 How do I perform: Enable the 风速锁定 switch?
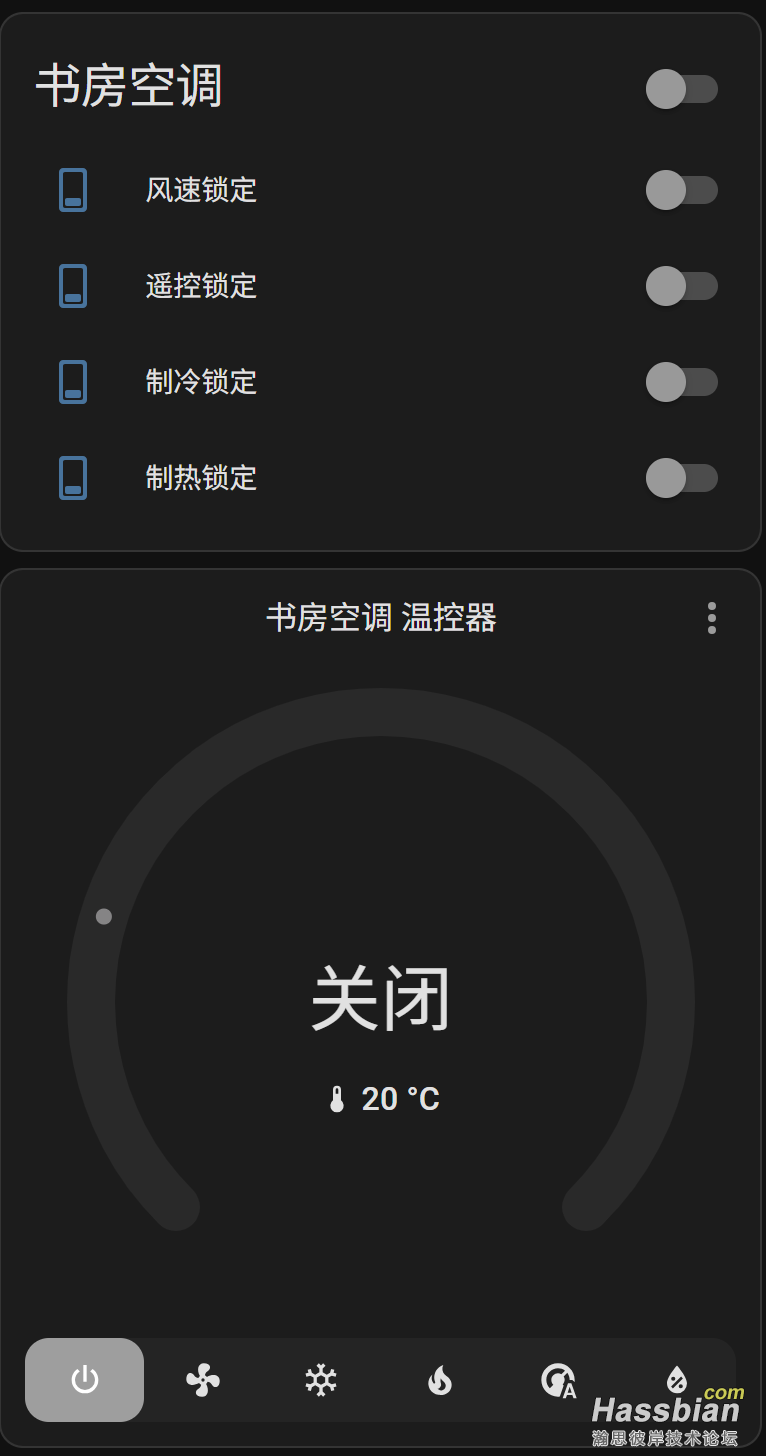(681, 190)
